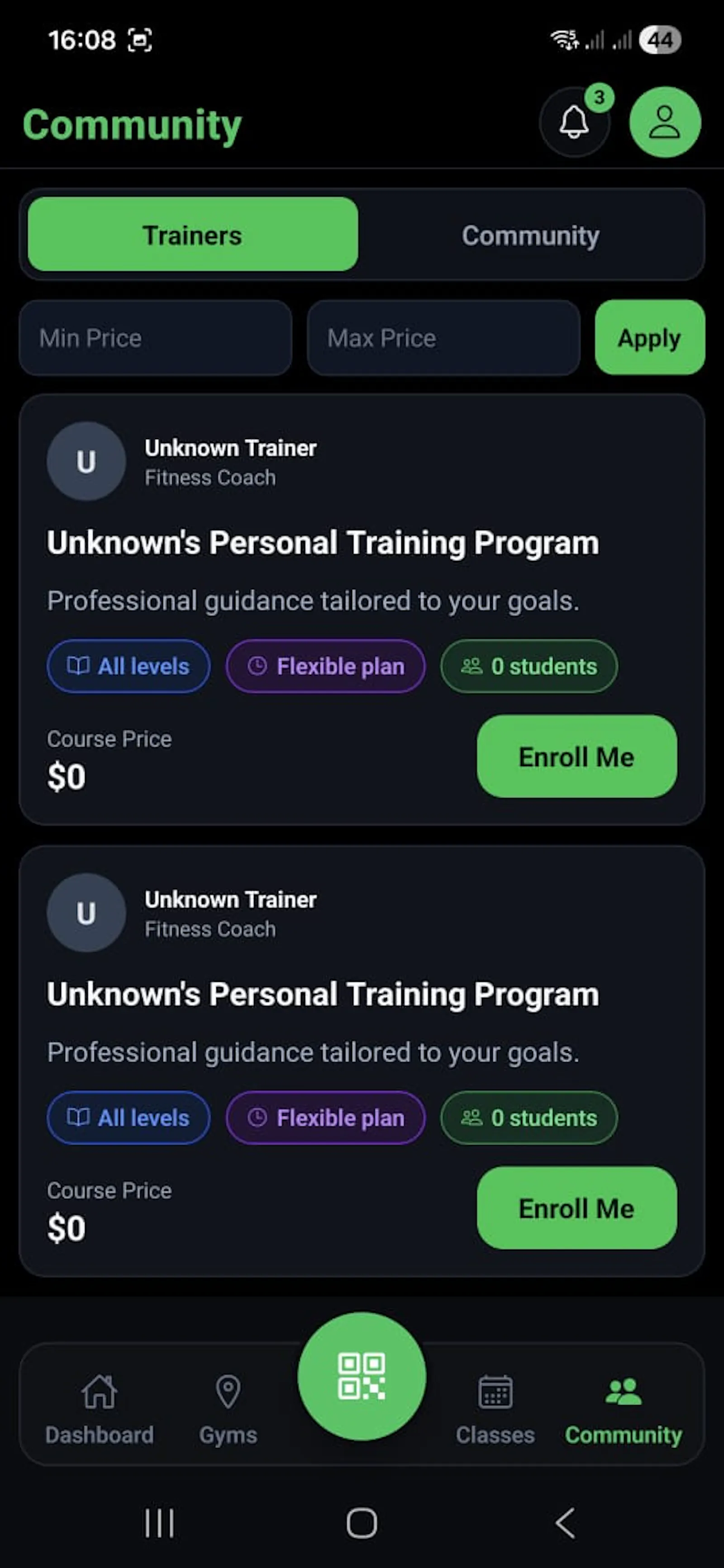Open the notifications bell
The image size is (724, 1568).
point(574,123)
